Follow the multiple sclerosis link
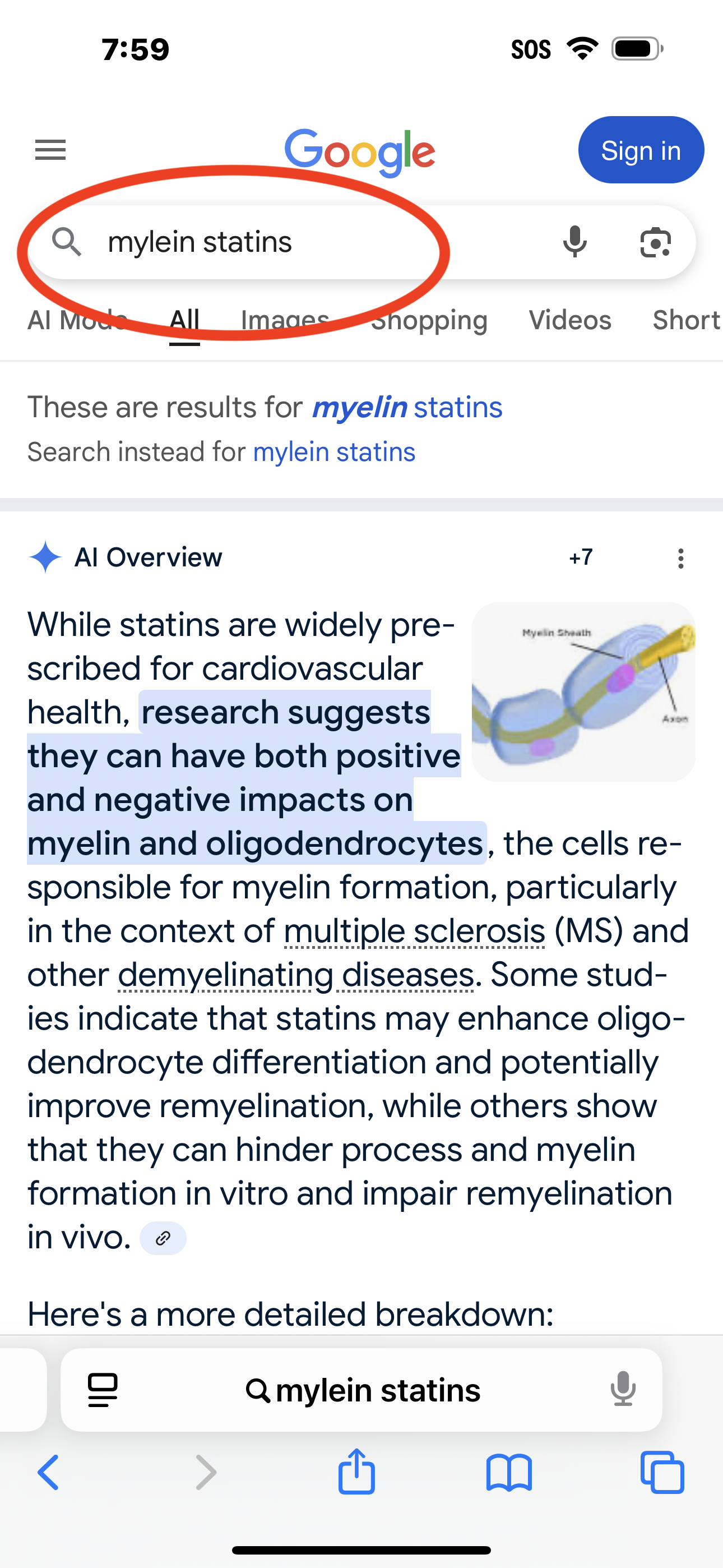This screenshot has height=1568, width=723. pos(414,931)
